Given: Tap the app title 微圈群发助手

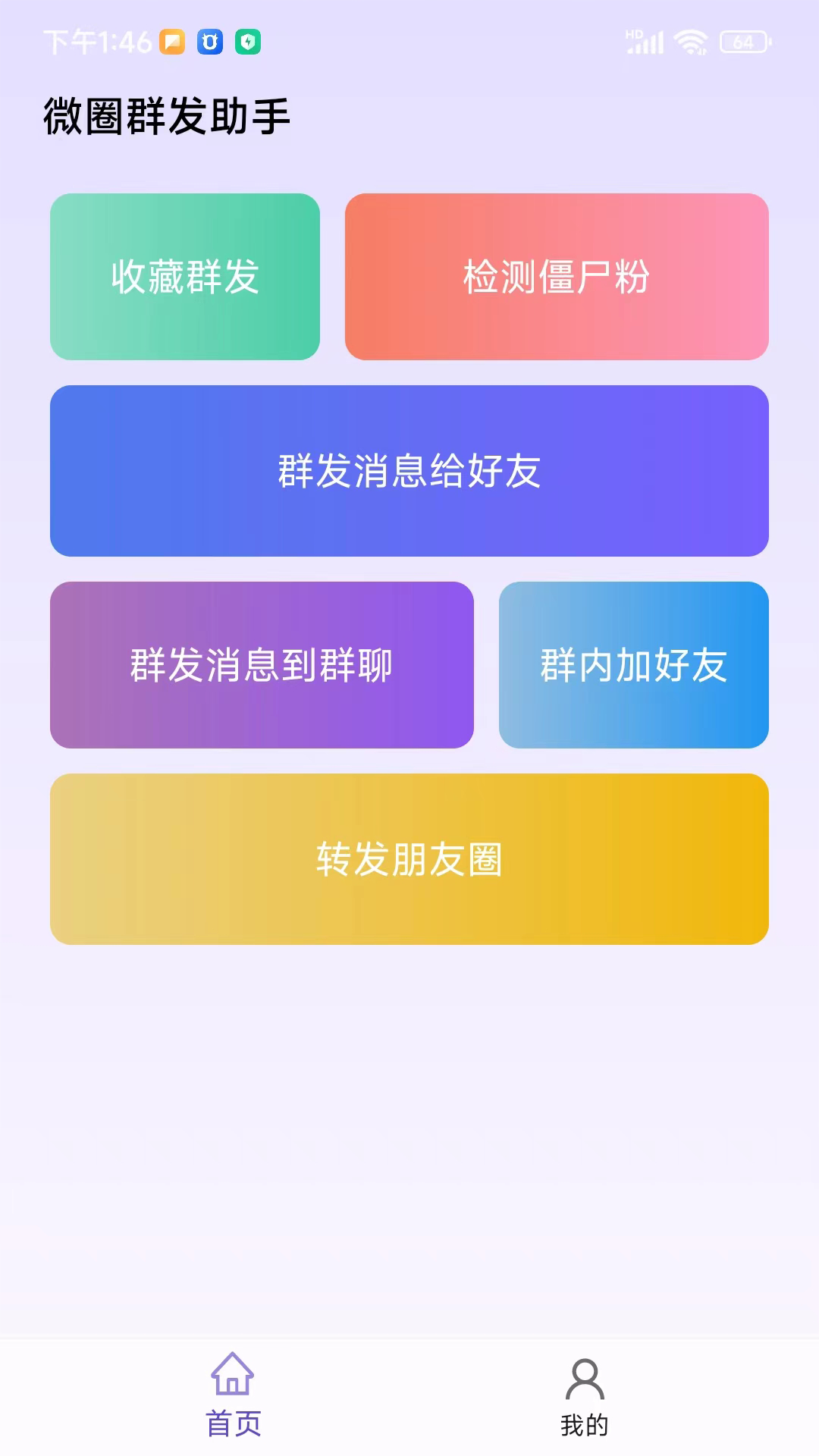Looking at the screenshot, I should [x=168, y=114].
